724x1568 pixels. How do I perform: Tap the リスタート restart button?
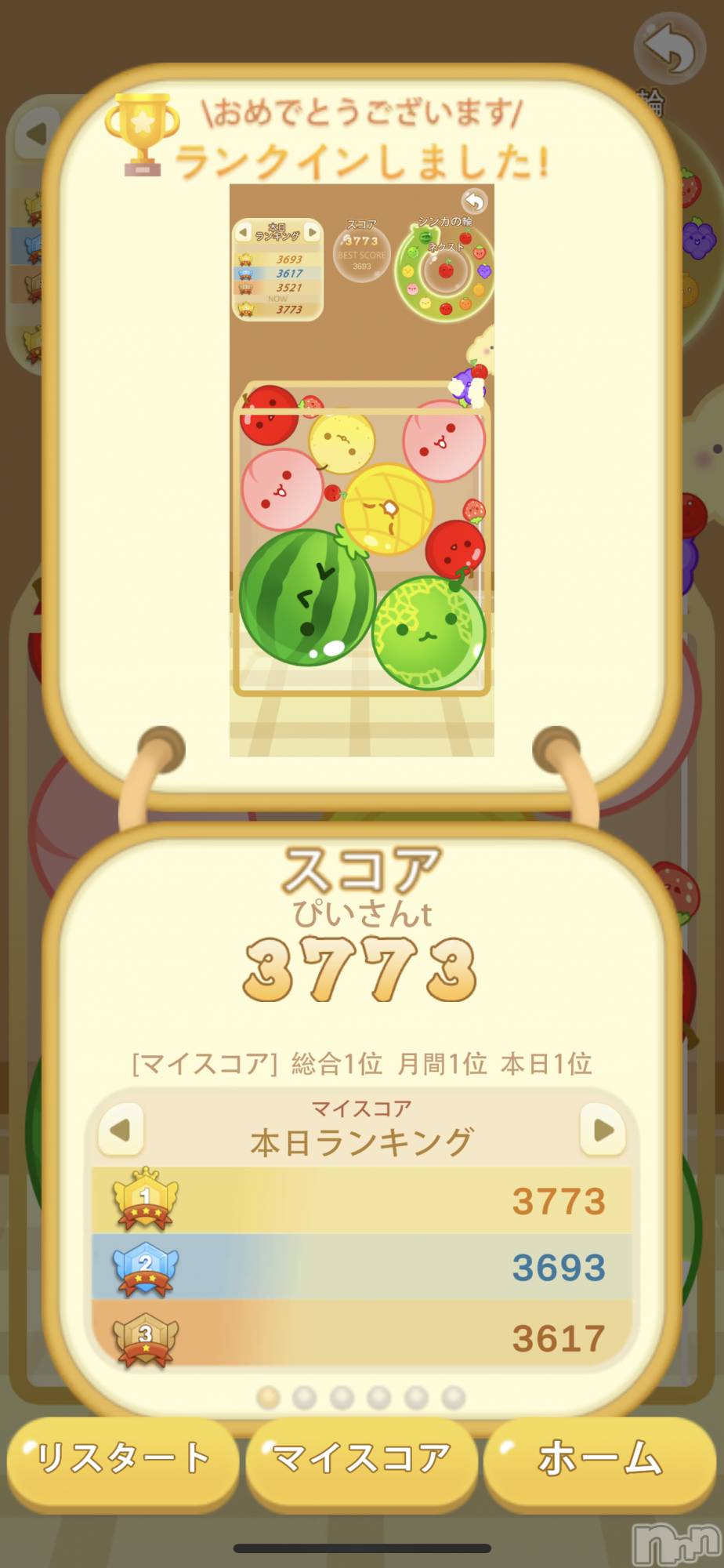click(122, 1458)
